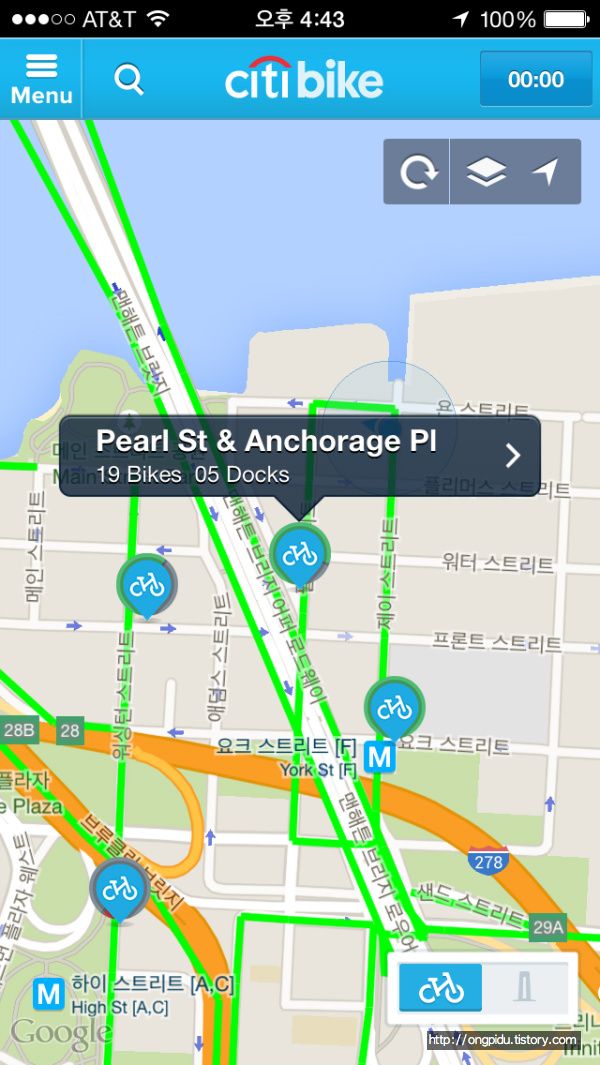Open the Menu drawer
This screenshot has width=600, height=1065.
click(x=41, y=79)
